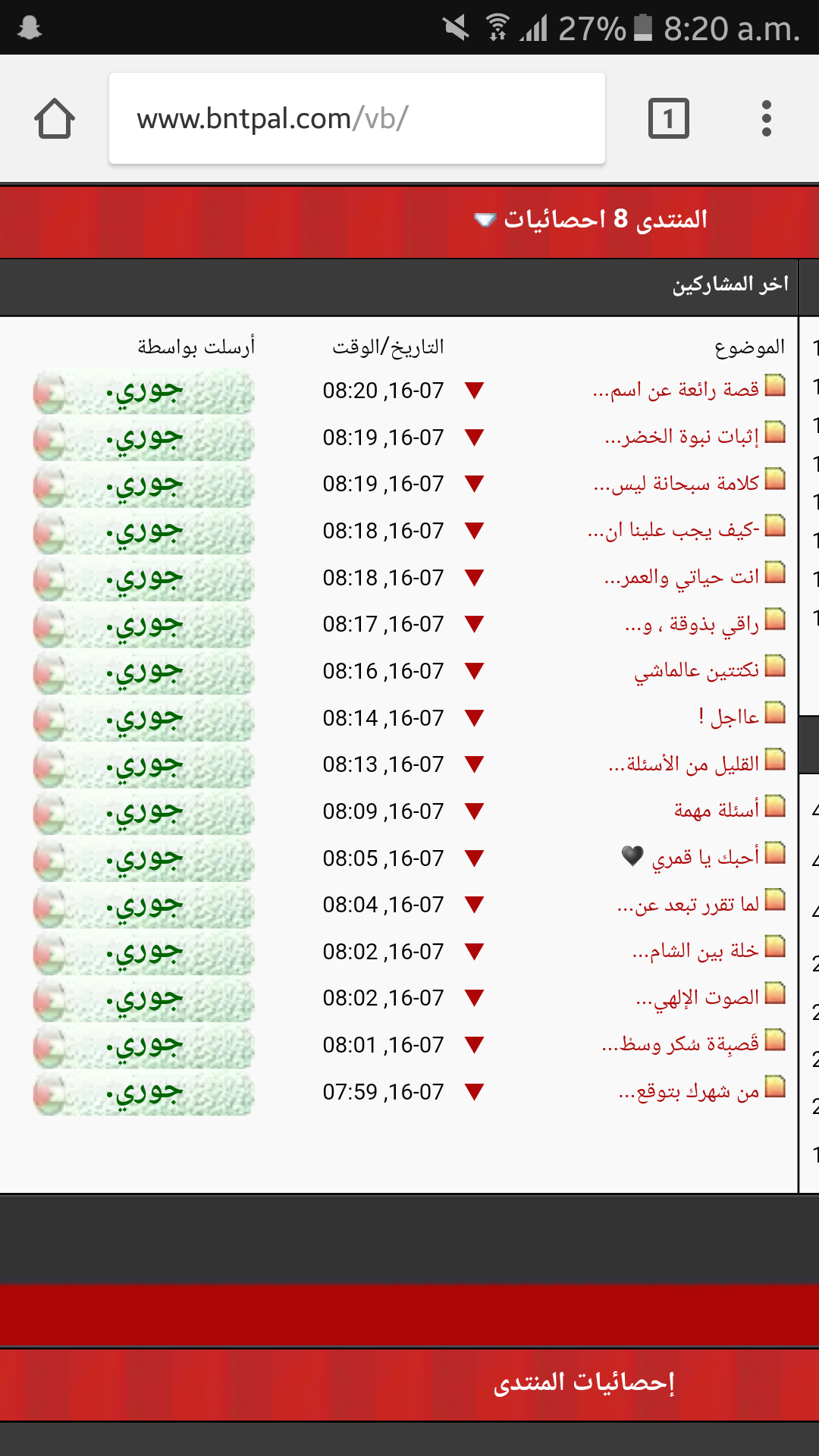
Task: View جوري profile beside 07:59 post
Action: (144, 1092)
